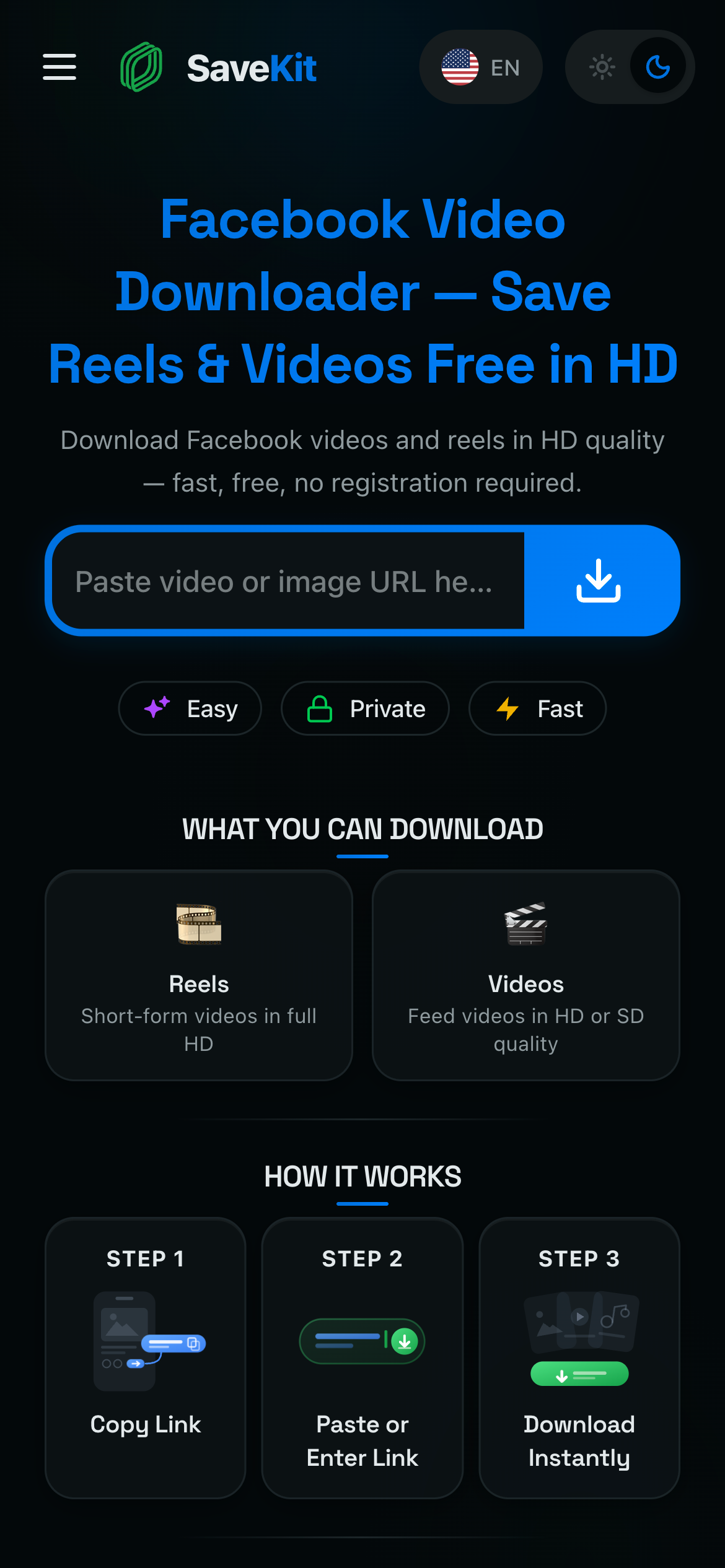Click the sparkle icon on the Easy badge
Screen dimensions: 725x1568
(156, 708)
